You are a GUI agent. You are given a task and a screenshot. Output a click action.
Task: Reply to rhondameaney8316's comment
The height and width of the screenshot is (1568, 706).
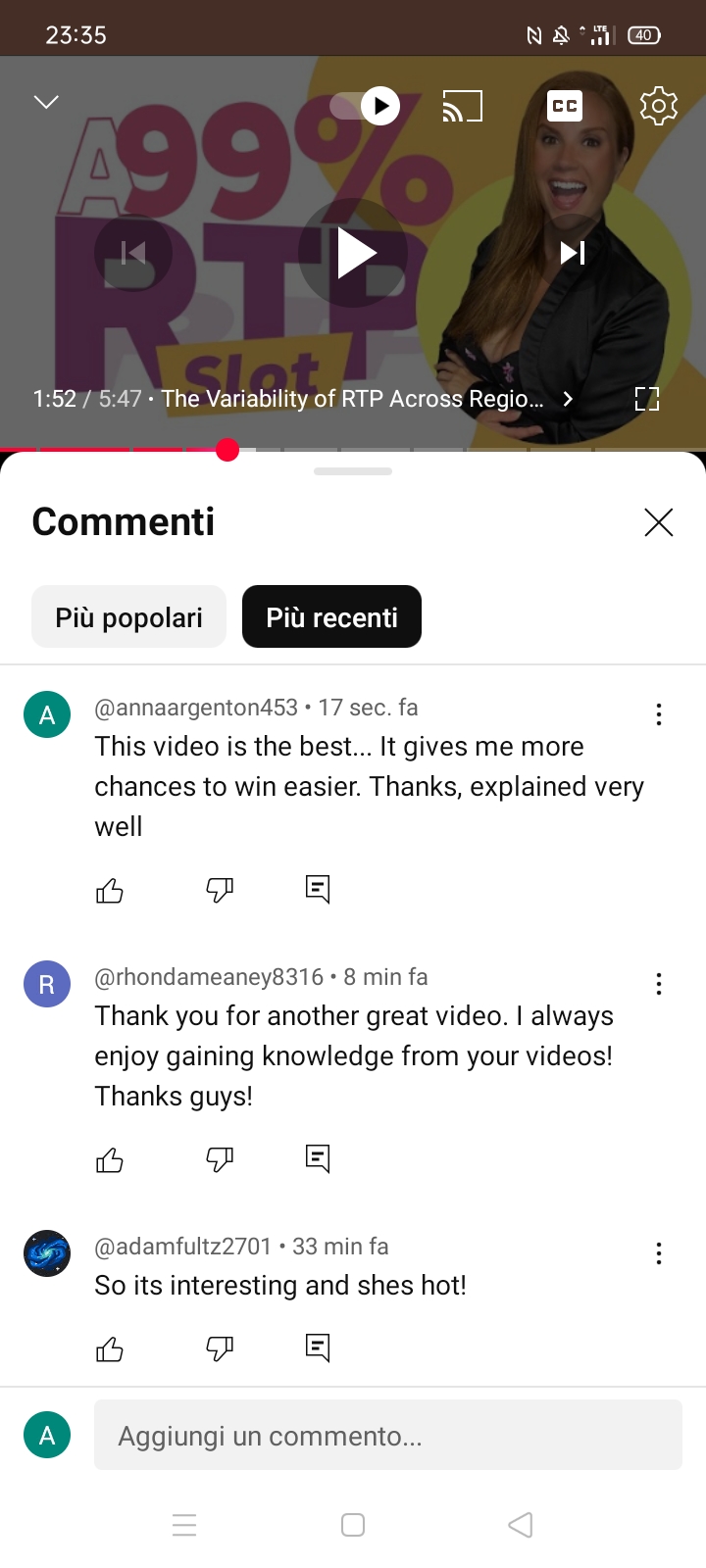[318, 1159]
